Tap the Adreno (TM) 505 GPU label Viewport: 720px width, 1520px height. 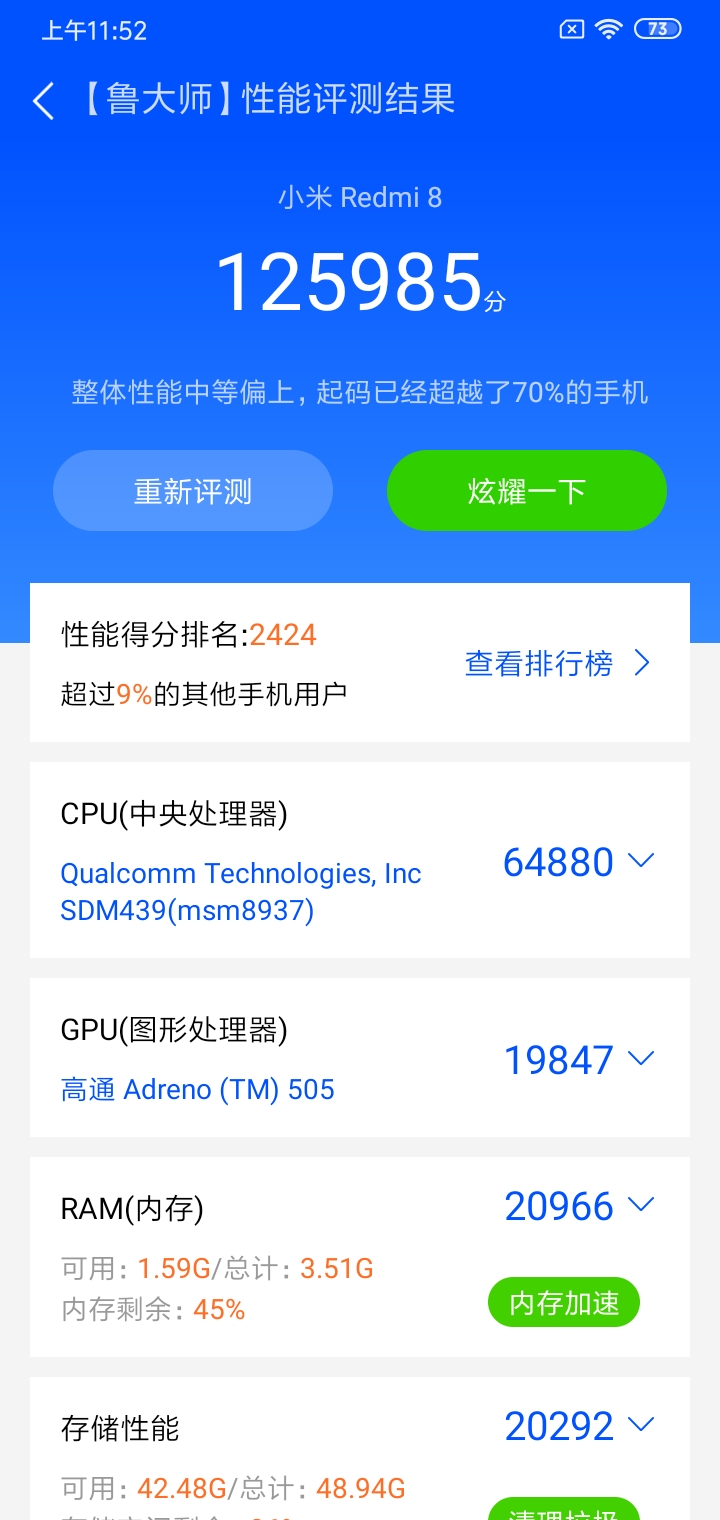click(198, 1089)
